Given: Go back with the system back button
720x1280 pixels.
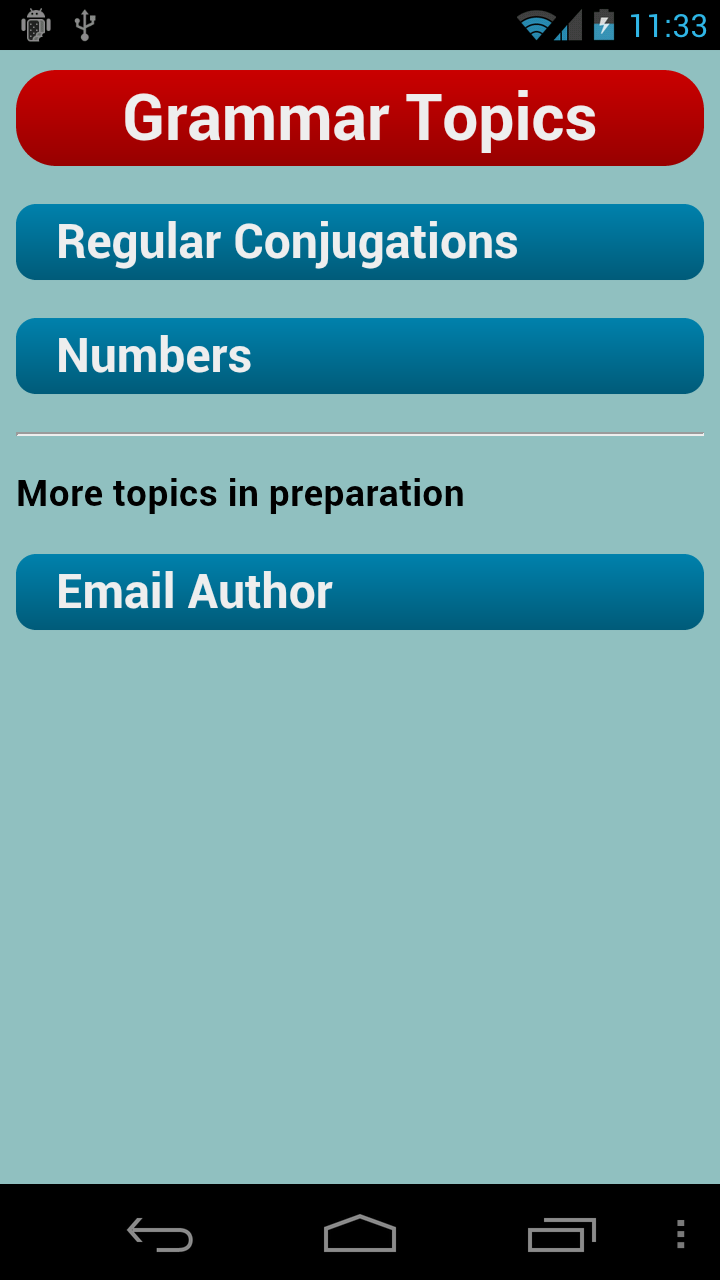Looking at the screenshot, I should [160, 1235].
